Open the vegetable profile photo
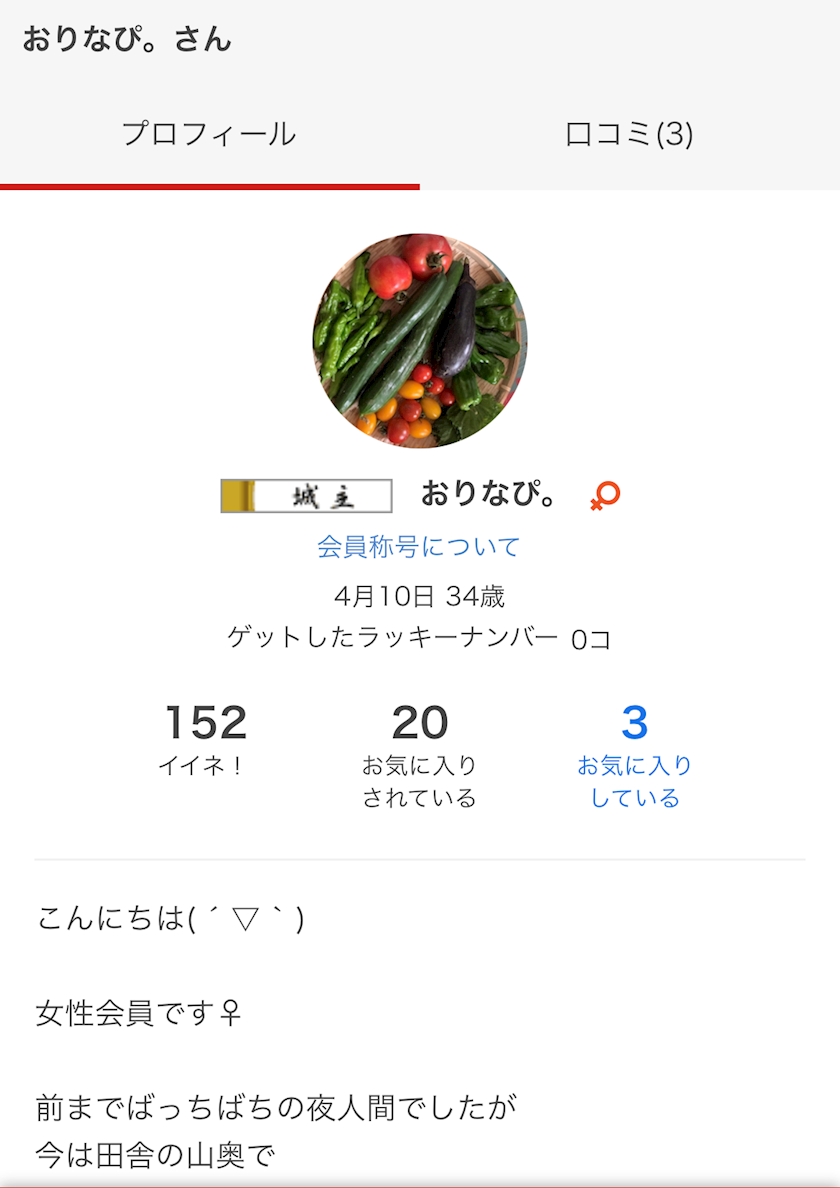This screenshot has height=1188, width=840. 420,340
